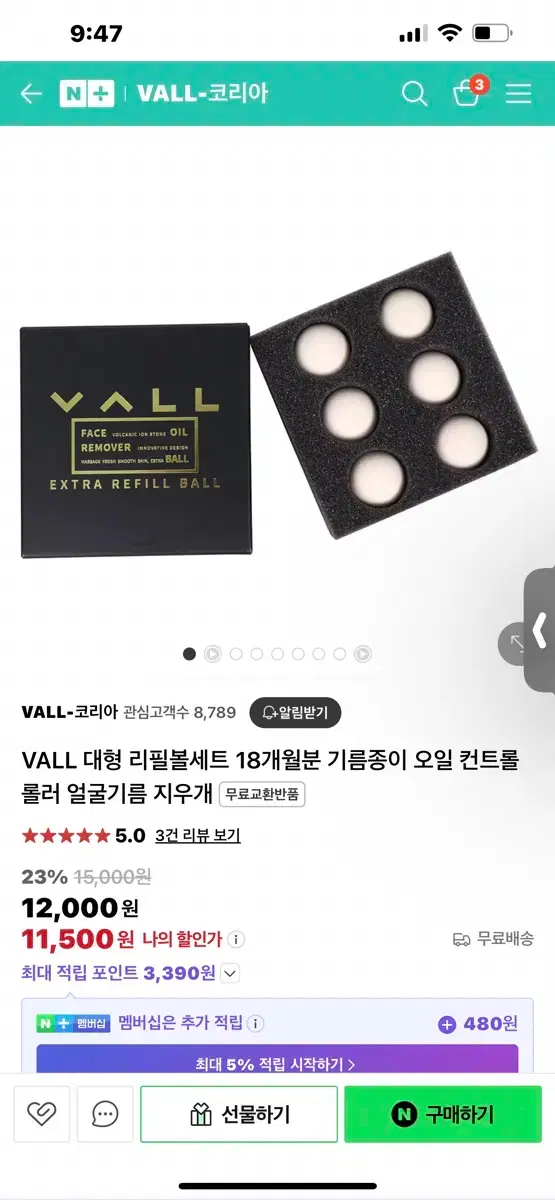Open the N+ store home logo
The image size is (555, 1200).
point(87,94)
